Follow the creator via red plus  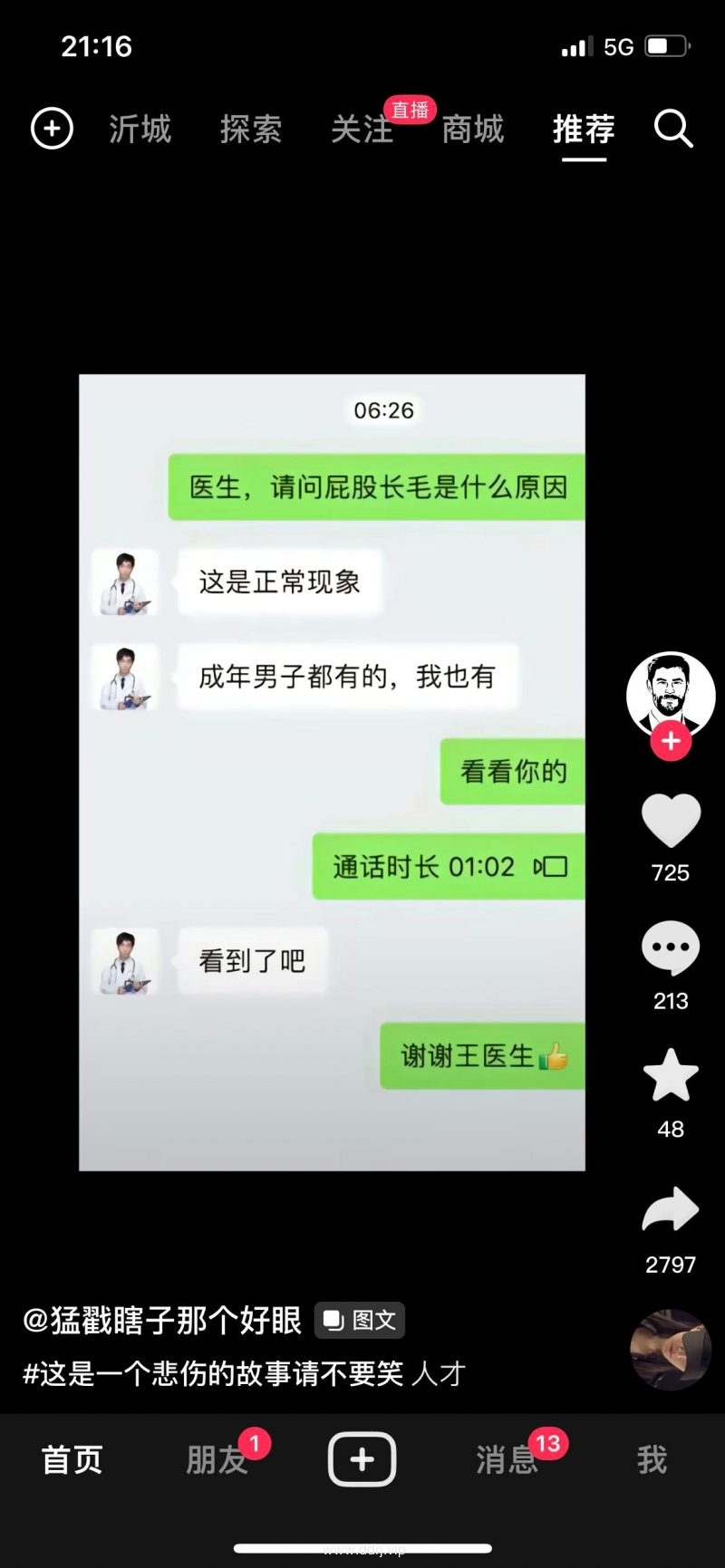tap(671, 741)
